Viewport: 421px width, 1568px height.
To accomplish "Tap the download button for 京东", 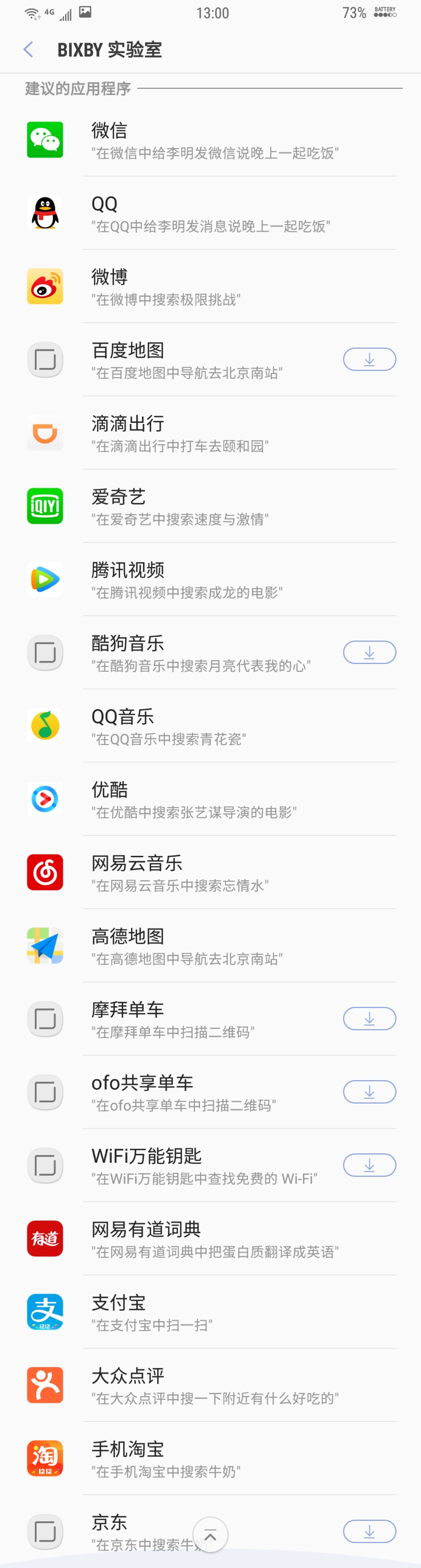I will point(369,1532).
